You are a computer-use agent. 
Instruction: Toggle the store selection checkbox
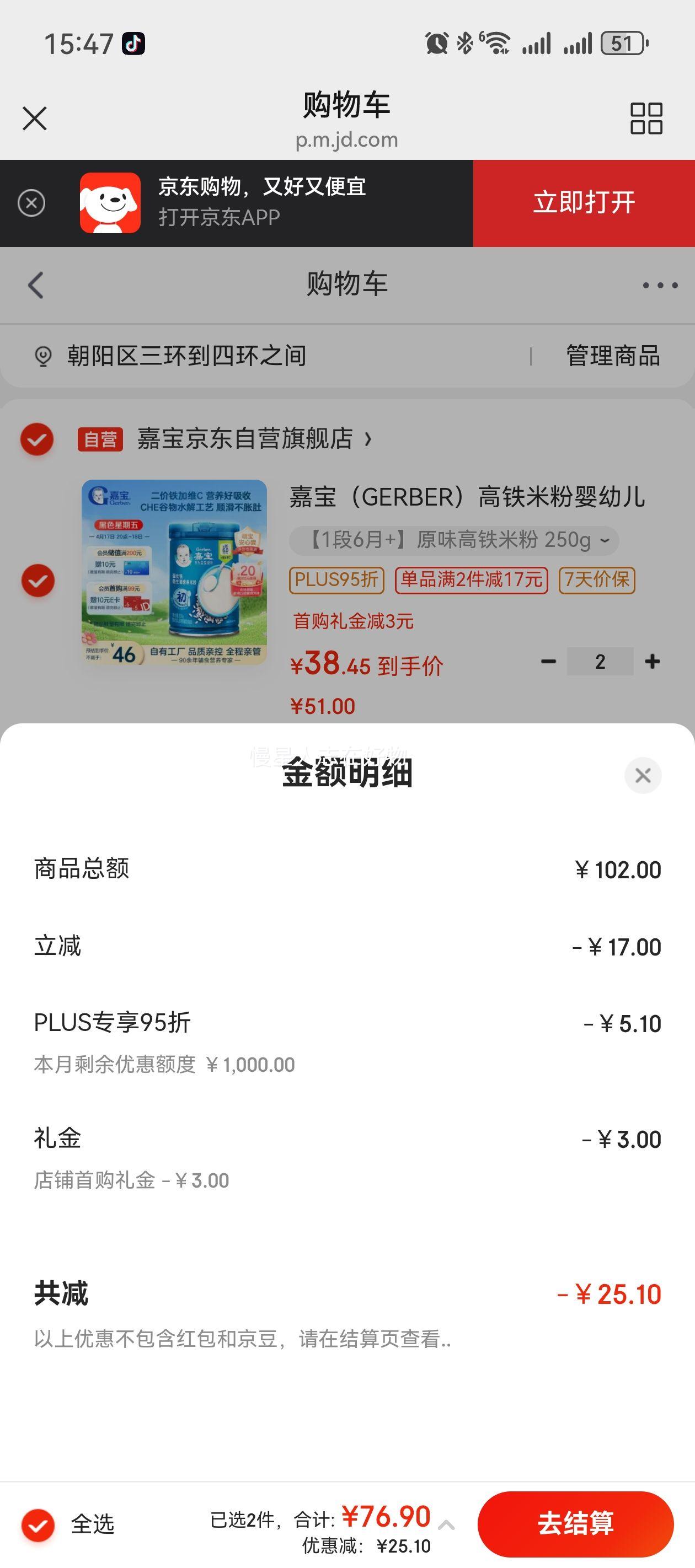[37, 439]
